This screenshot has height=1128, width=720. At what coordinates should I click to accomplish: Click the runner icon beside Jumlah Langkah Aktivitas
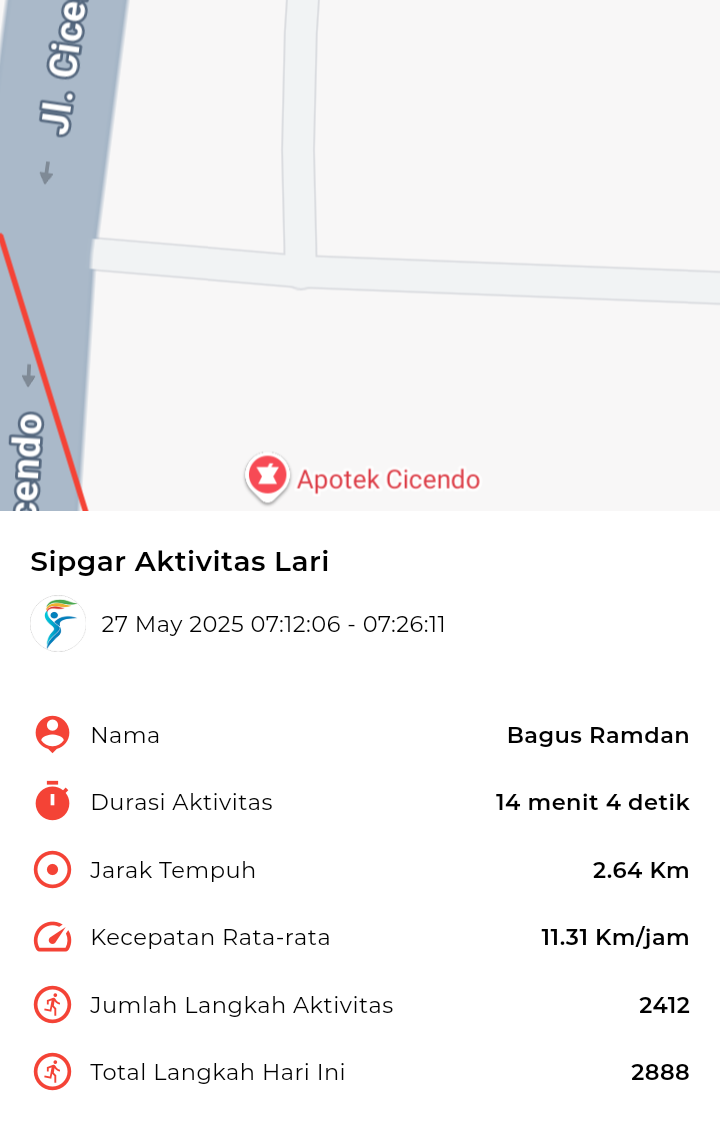(x=51, y=1004)
